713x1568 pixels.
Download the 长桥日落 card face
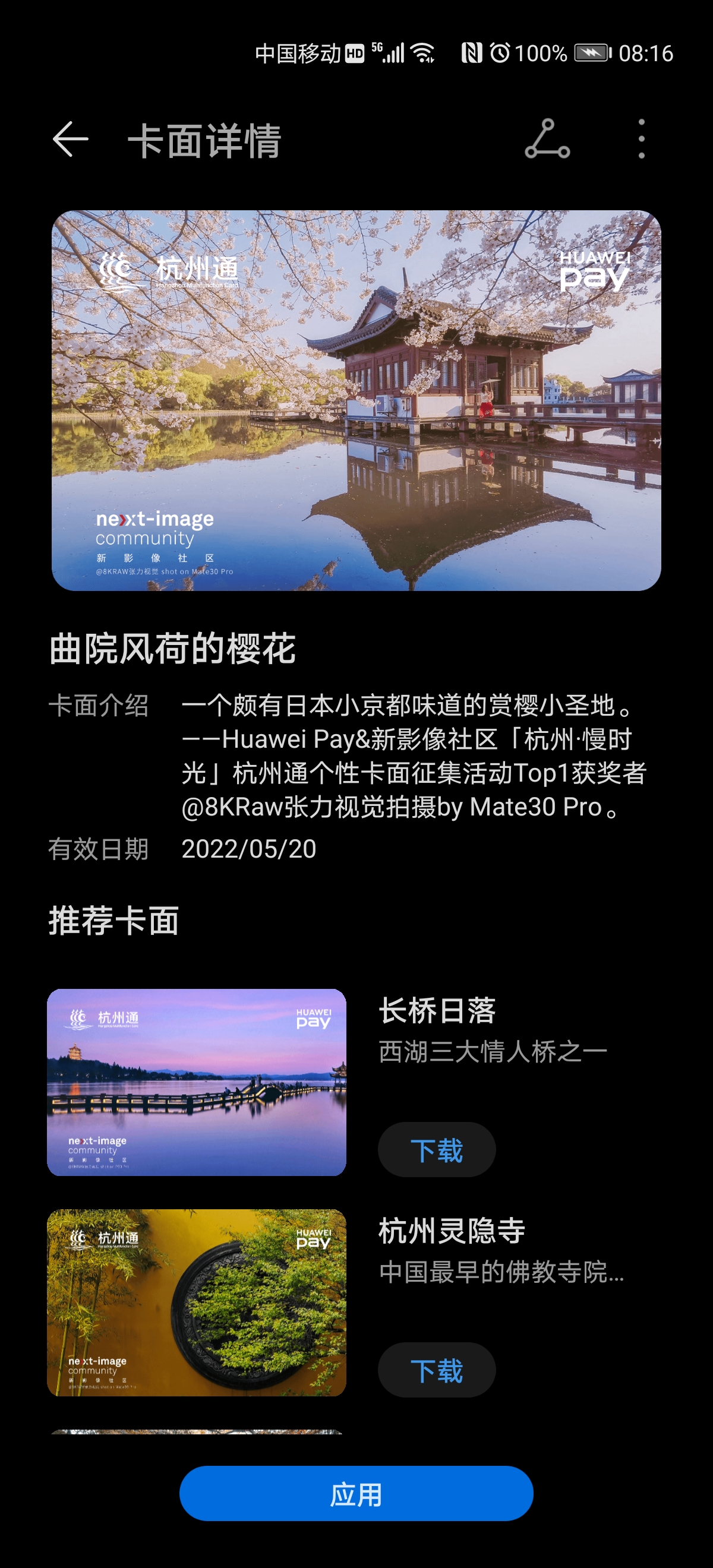point(437,1149)
